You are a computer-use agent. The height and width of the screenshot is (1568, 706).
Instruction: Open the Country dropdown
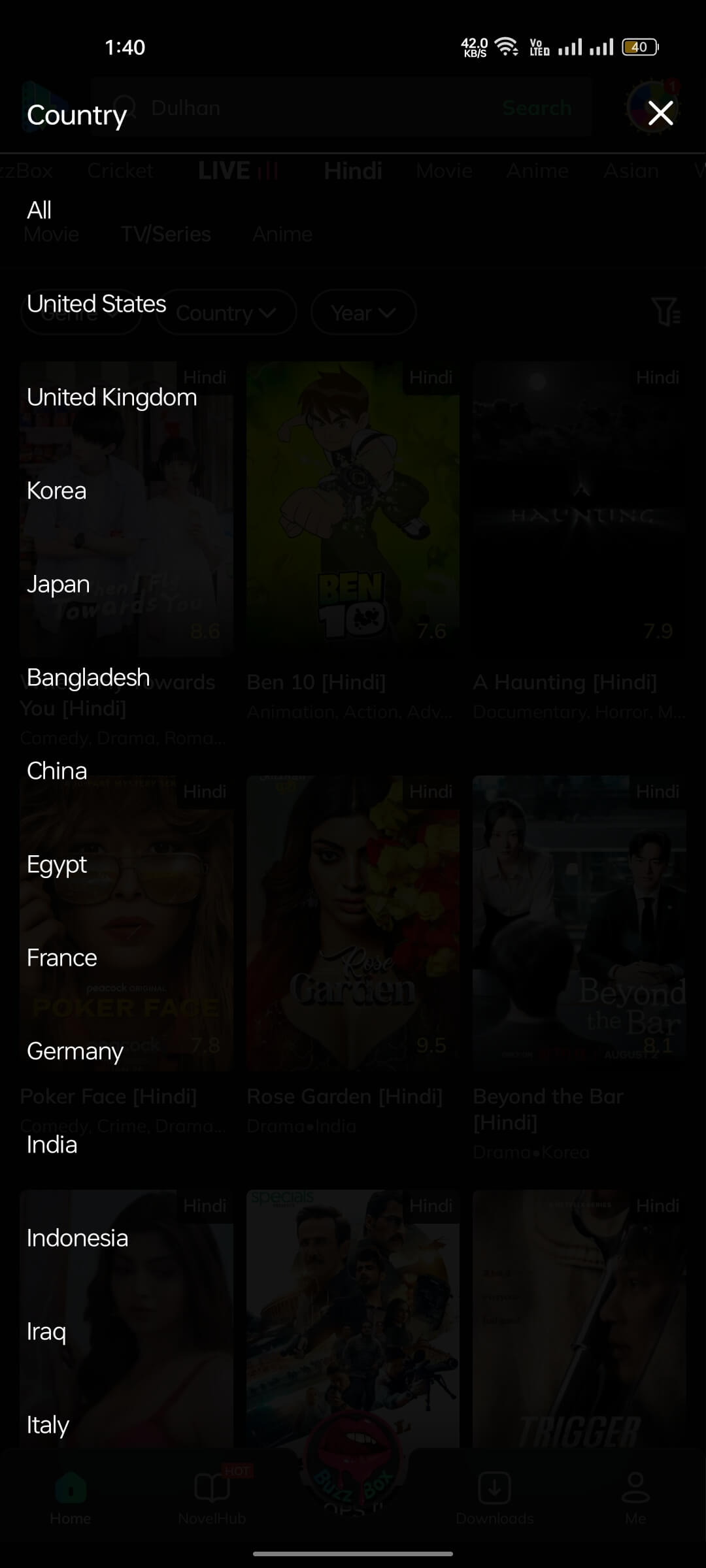226,313
